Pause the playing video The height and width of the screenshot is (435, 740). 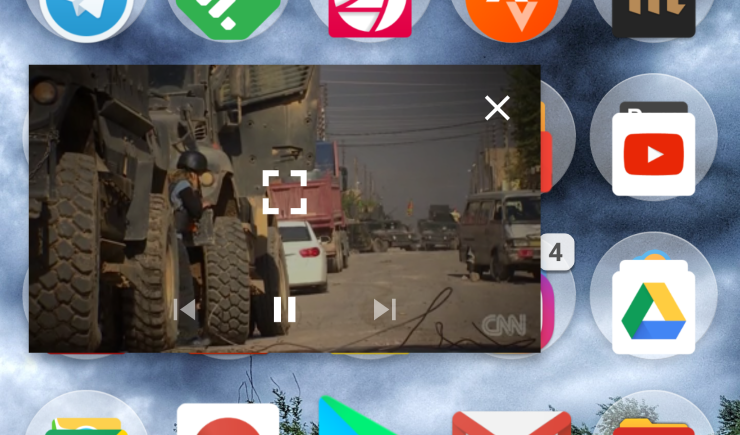[285, 310]
